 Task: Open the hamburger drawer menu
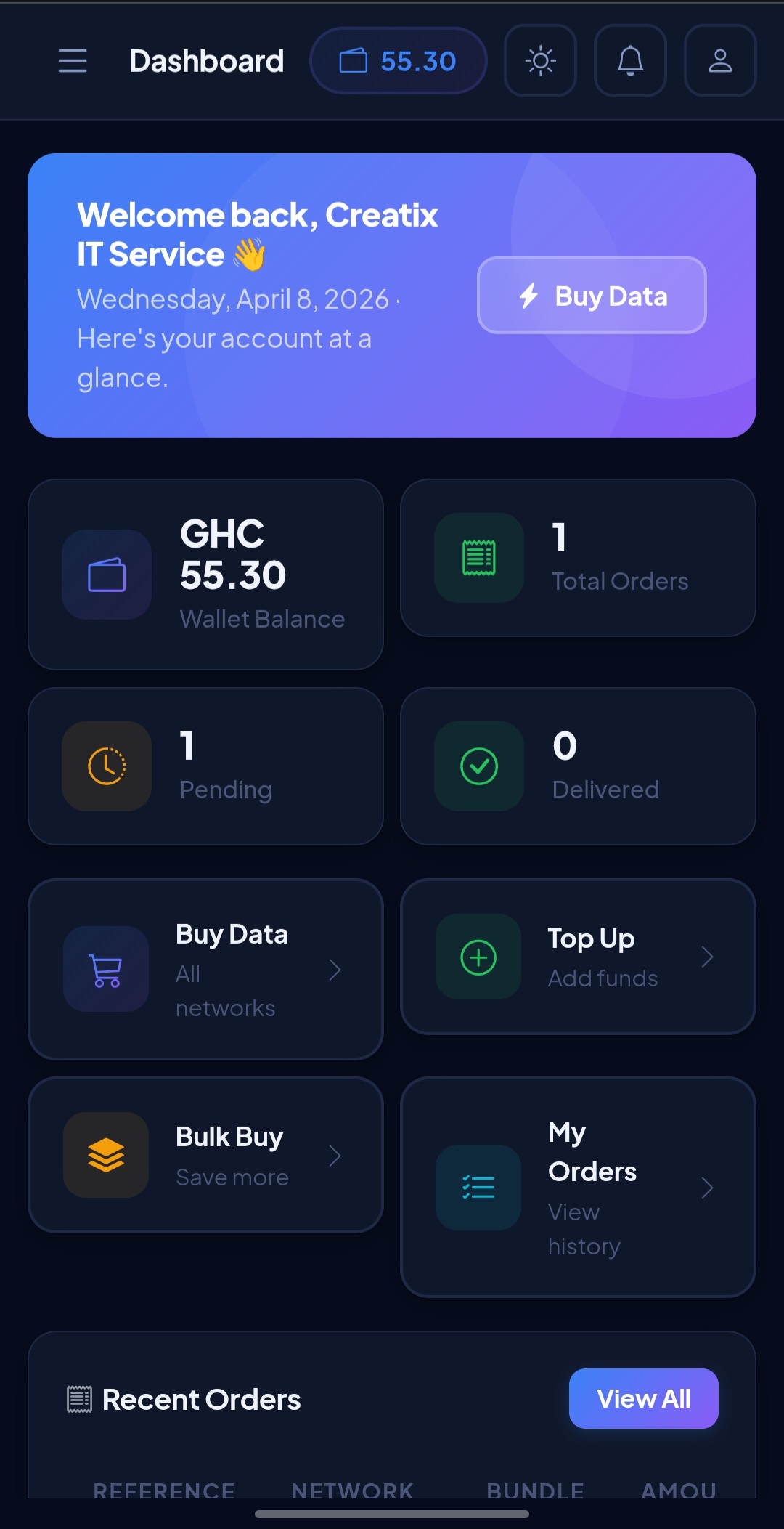tap(73, 61)
